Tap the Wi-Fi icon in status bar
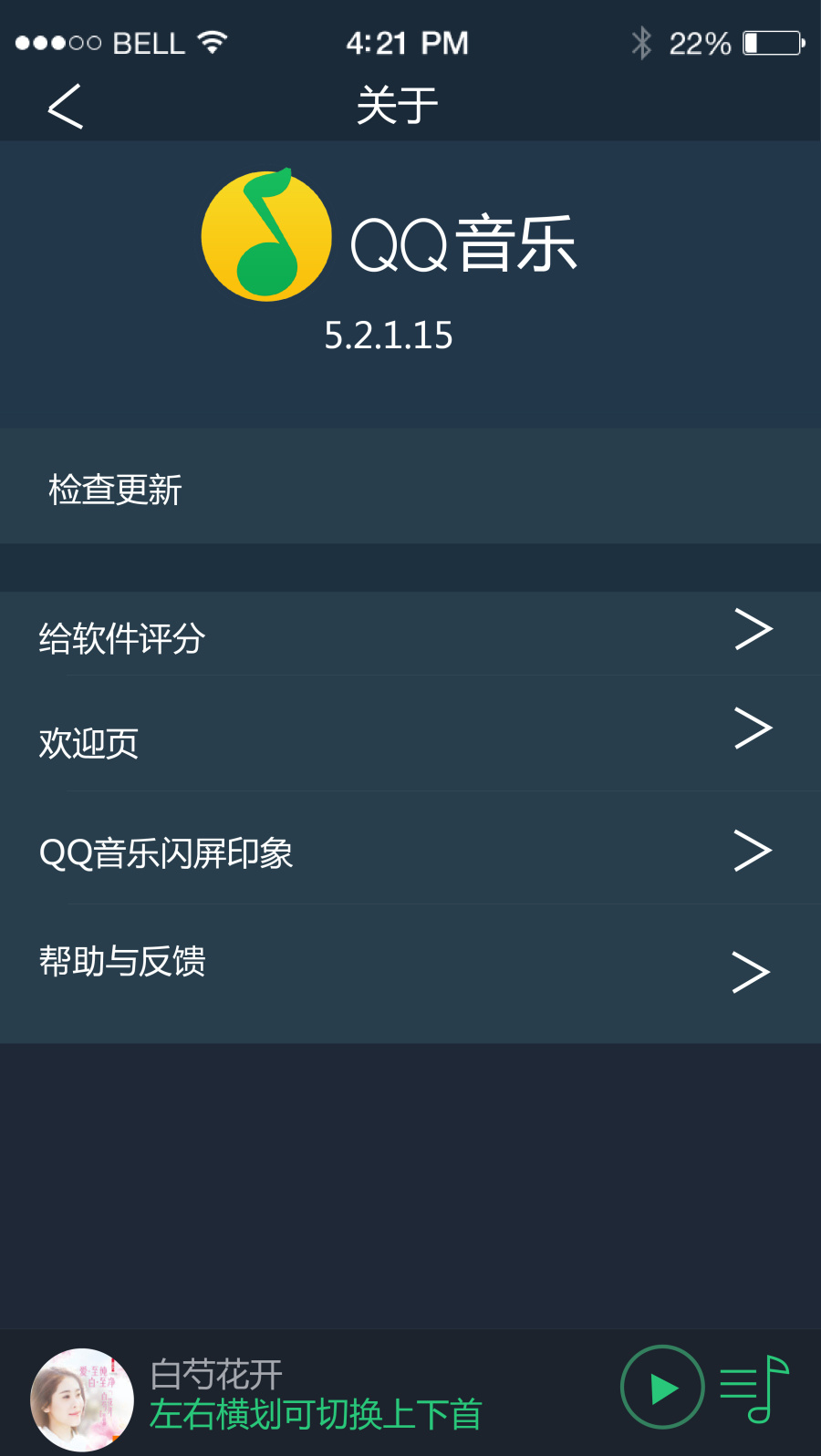 [212, 41]
